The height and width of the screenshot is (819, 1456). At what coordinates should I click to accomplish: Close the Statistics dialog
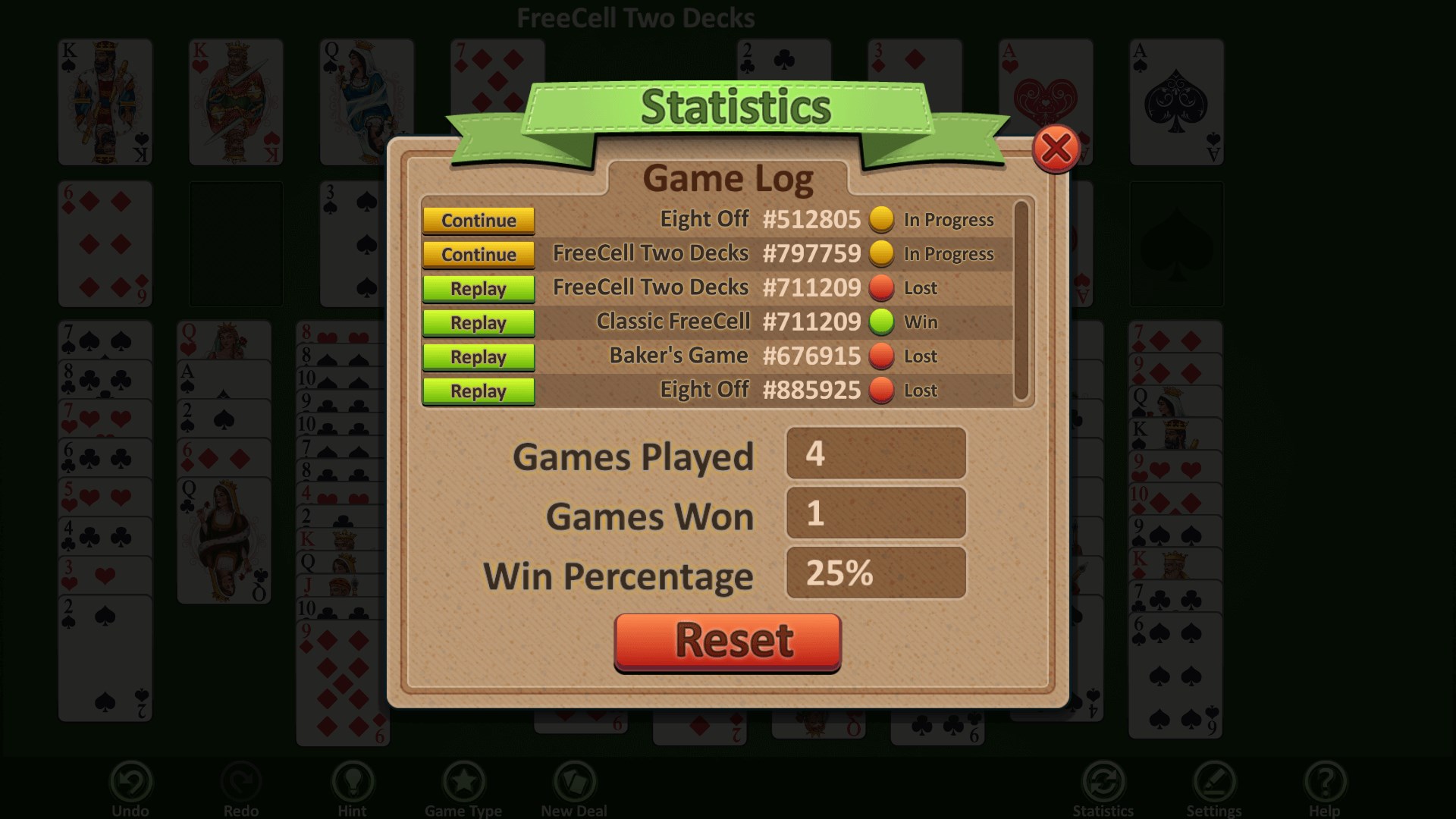[1056, 149]
